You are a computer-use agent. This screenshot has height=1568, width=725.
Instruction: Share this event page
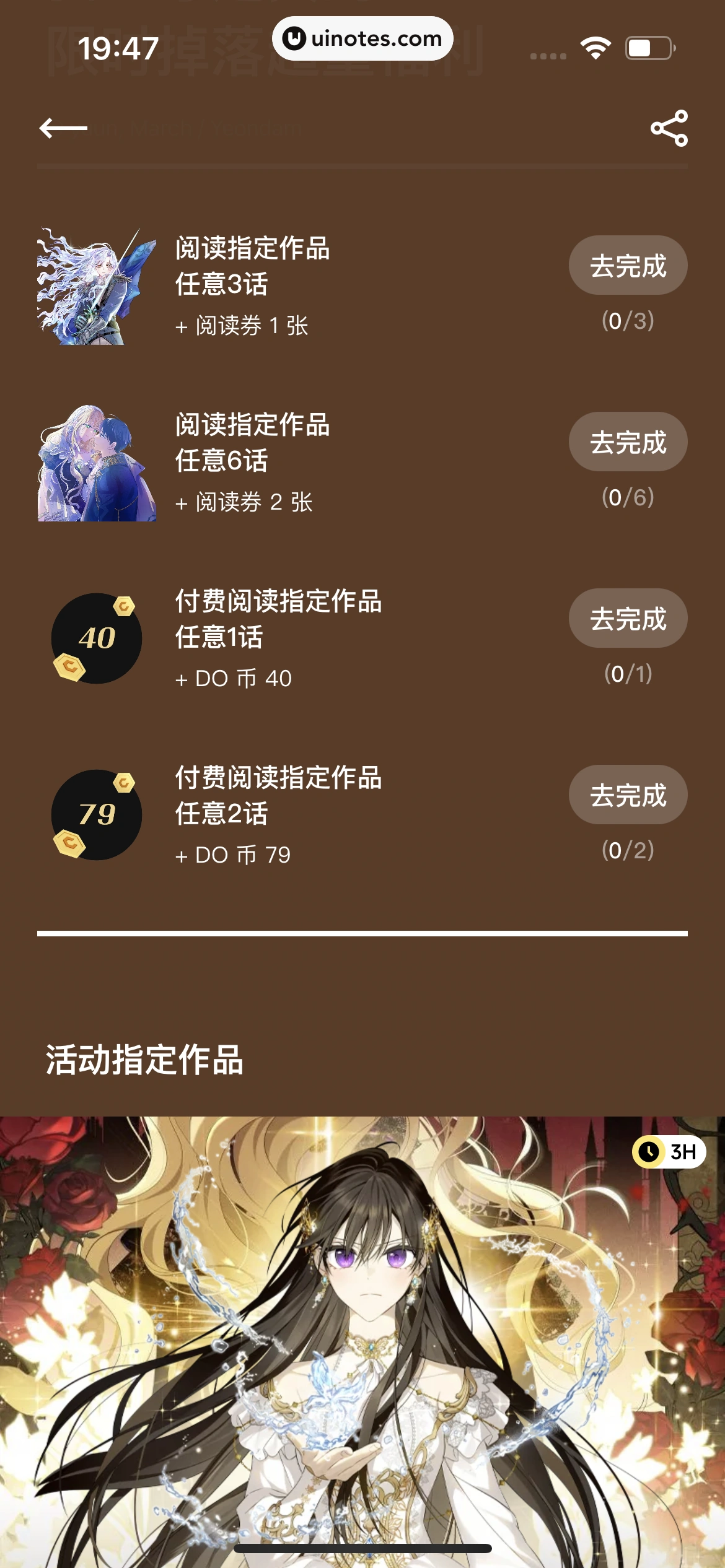(669, 128)
